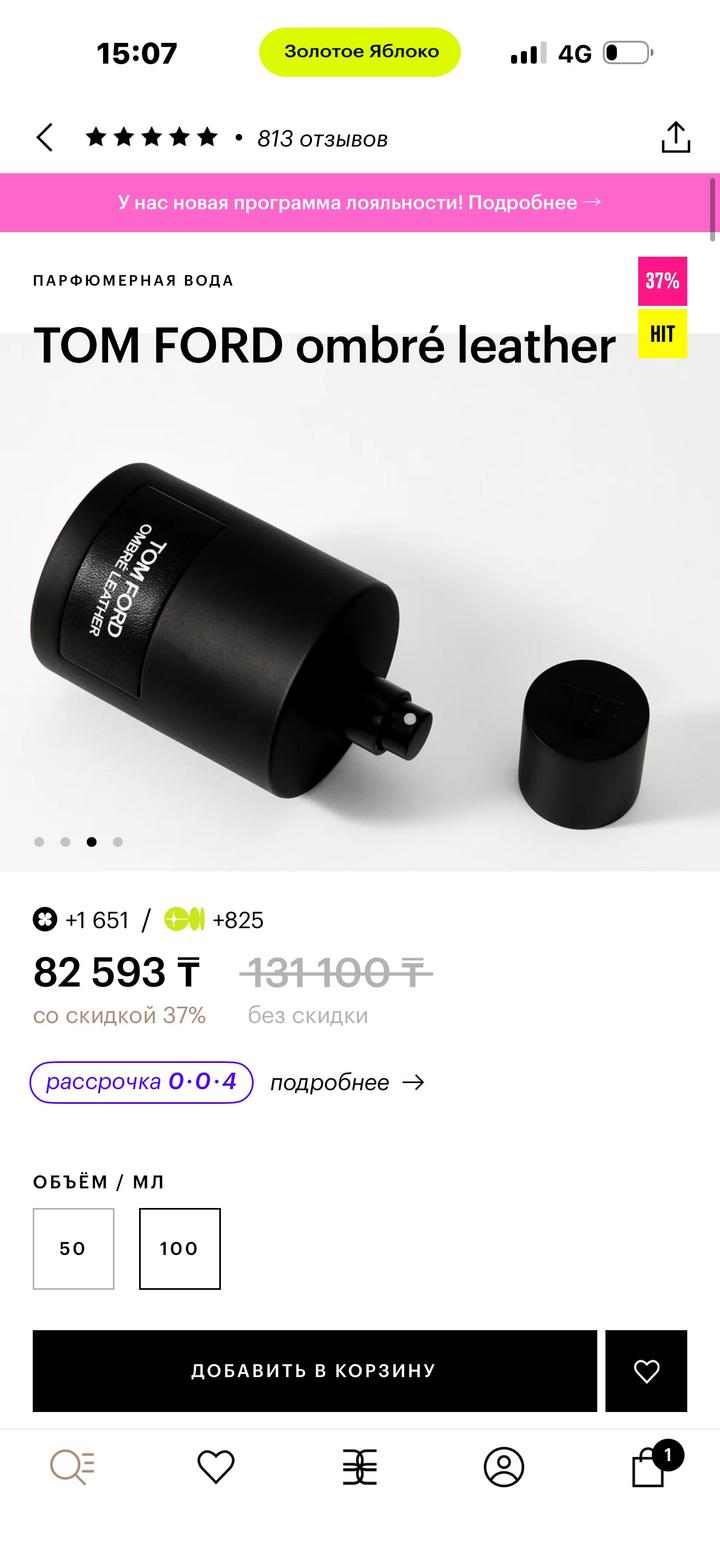Open the search tab in bottom bar
This screenshot has height=1564, width=720.
[72, 1466]
